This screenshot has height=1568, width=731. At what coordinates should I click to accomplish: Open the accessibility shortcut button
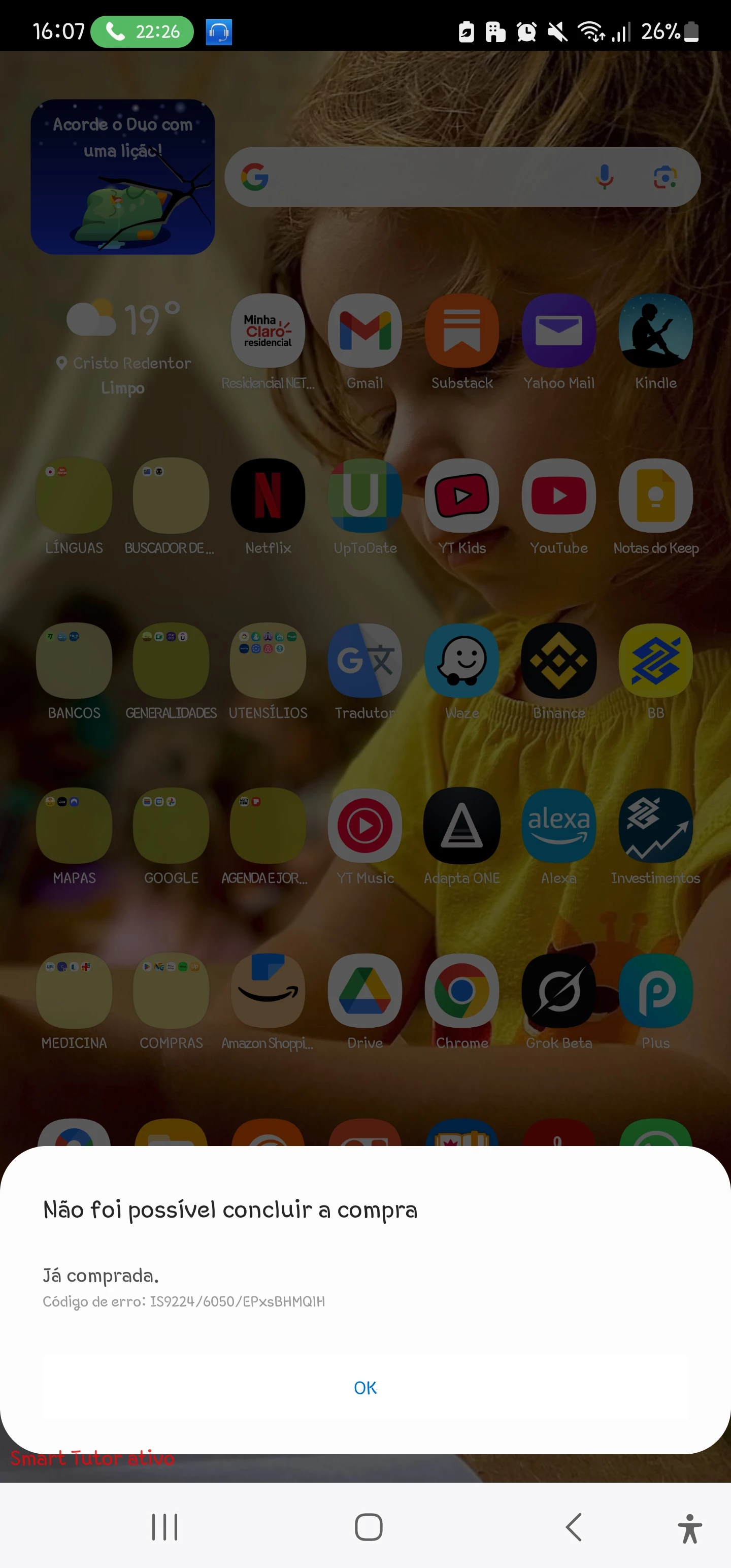click(689, 1528)
